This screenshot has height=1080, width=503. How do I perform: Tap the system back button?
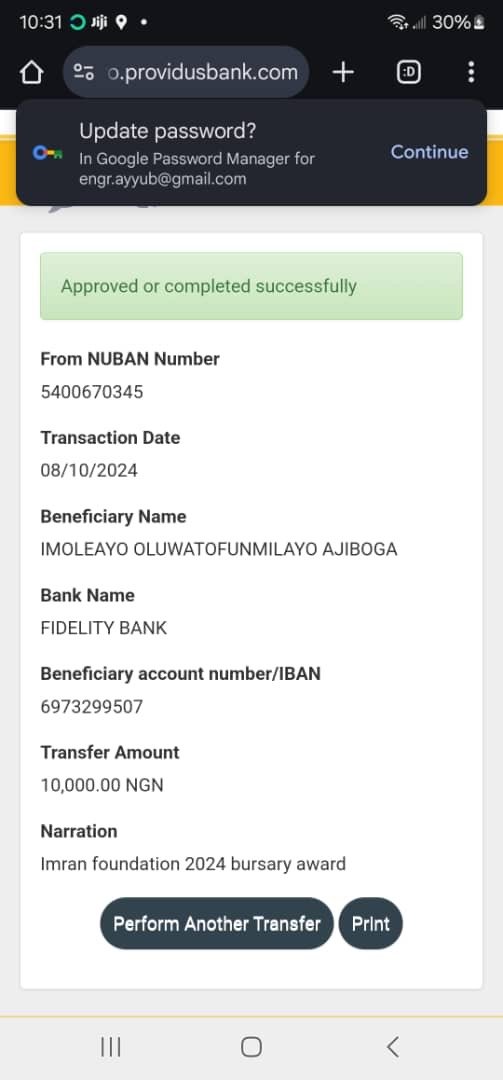click(393, 1047)
